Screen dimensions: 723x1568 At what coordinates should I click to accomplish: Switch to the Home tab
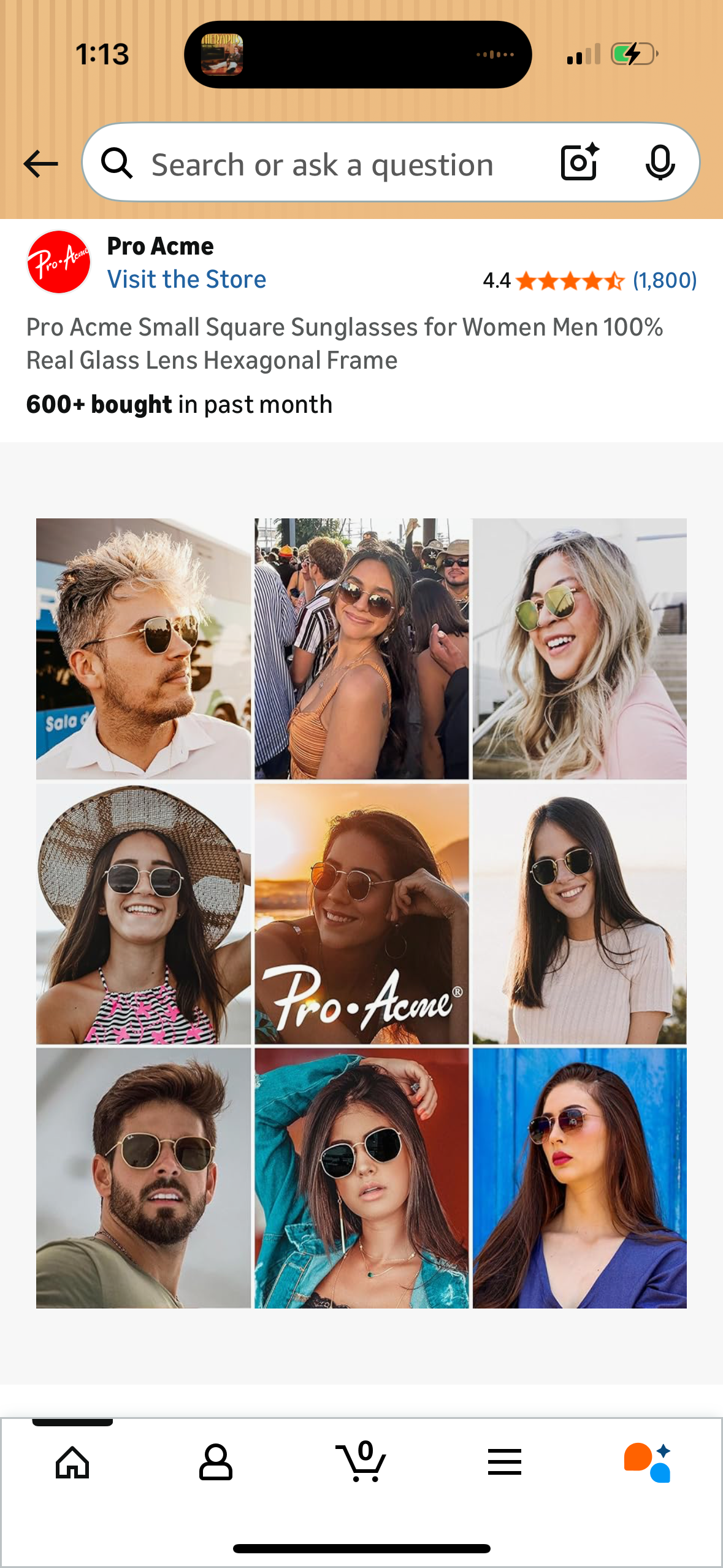pyautogui.click(x=72, y=1462)
